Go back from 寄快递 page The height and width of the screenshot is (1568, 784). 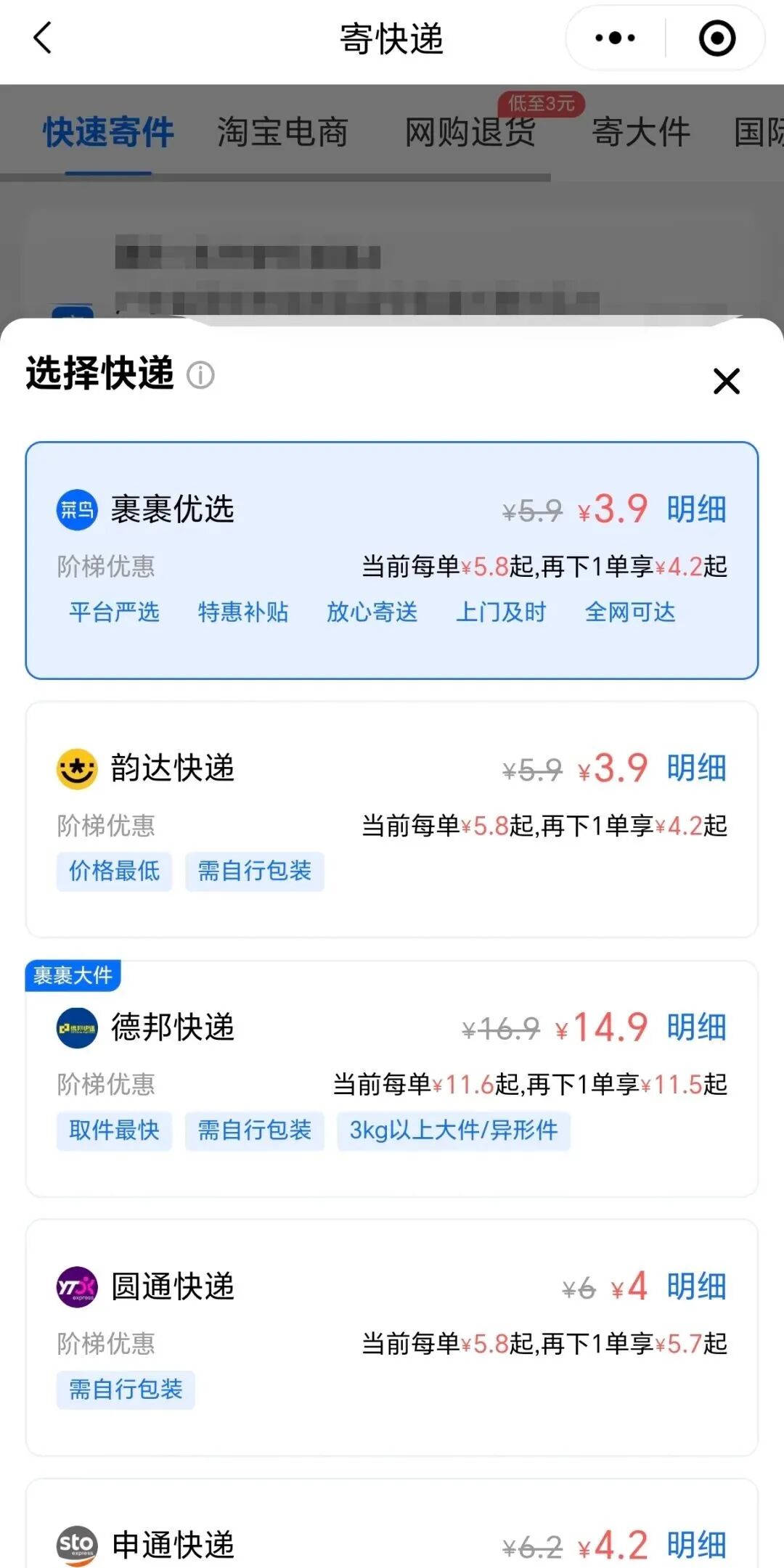pyautogui.click(x=43, y=38)
